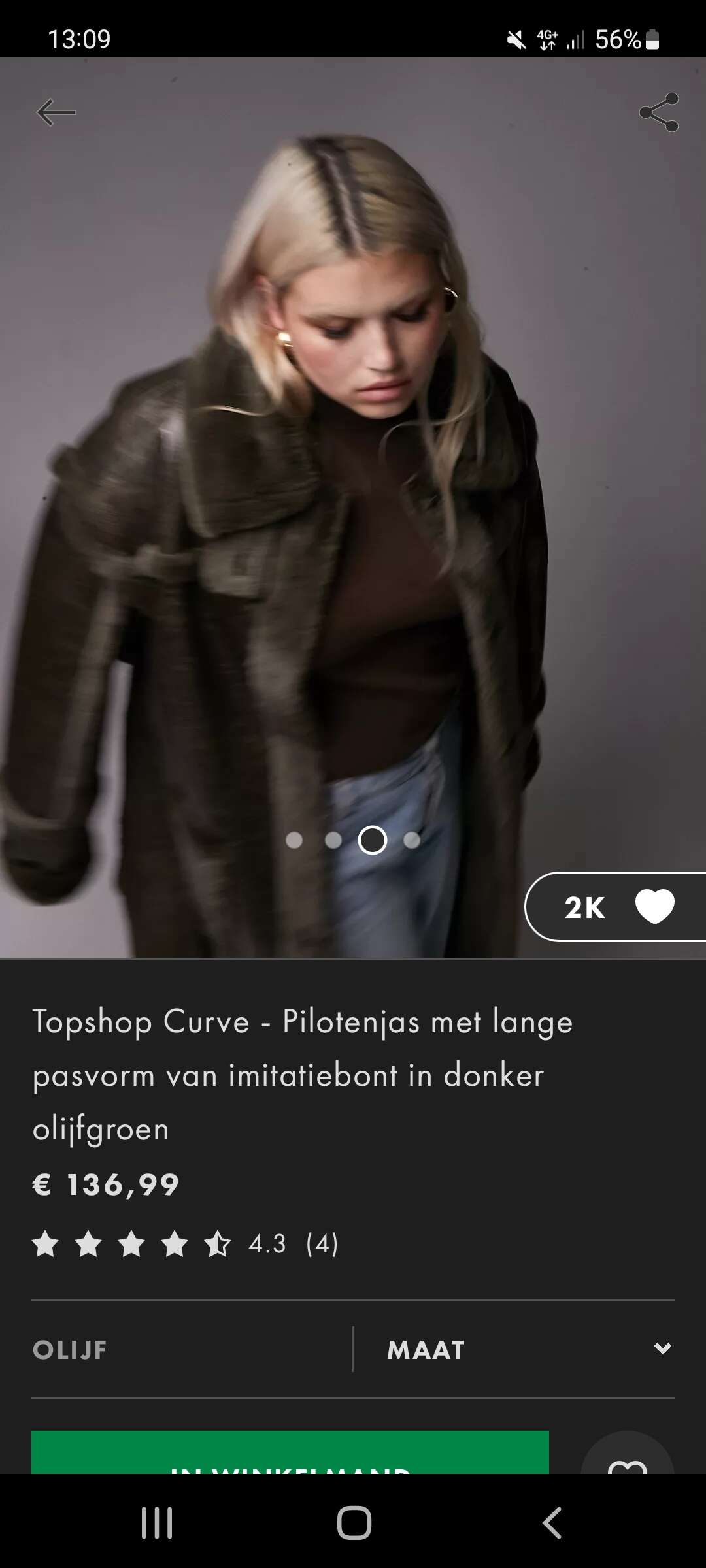Open the 4.3 star reviews
706x1568 pixels.
185,1244
